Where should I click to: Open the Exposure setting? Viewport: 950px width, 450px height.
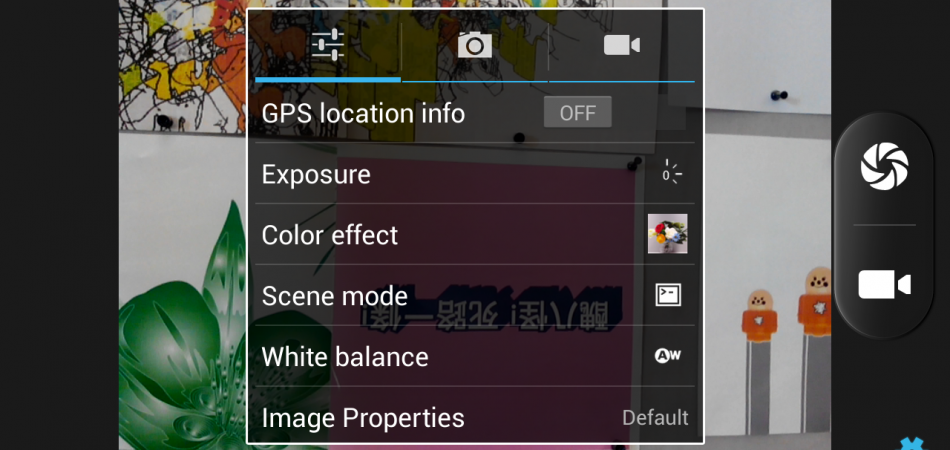pos(475,174)
